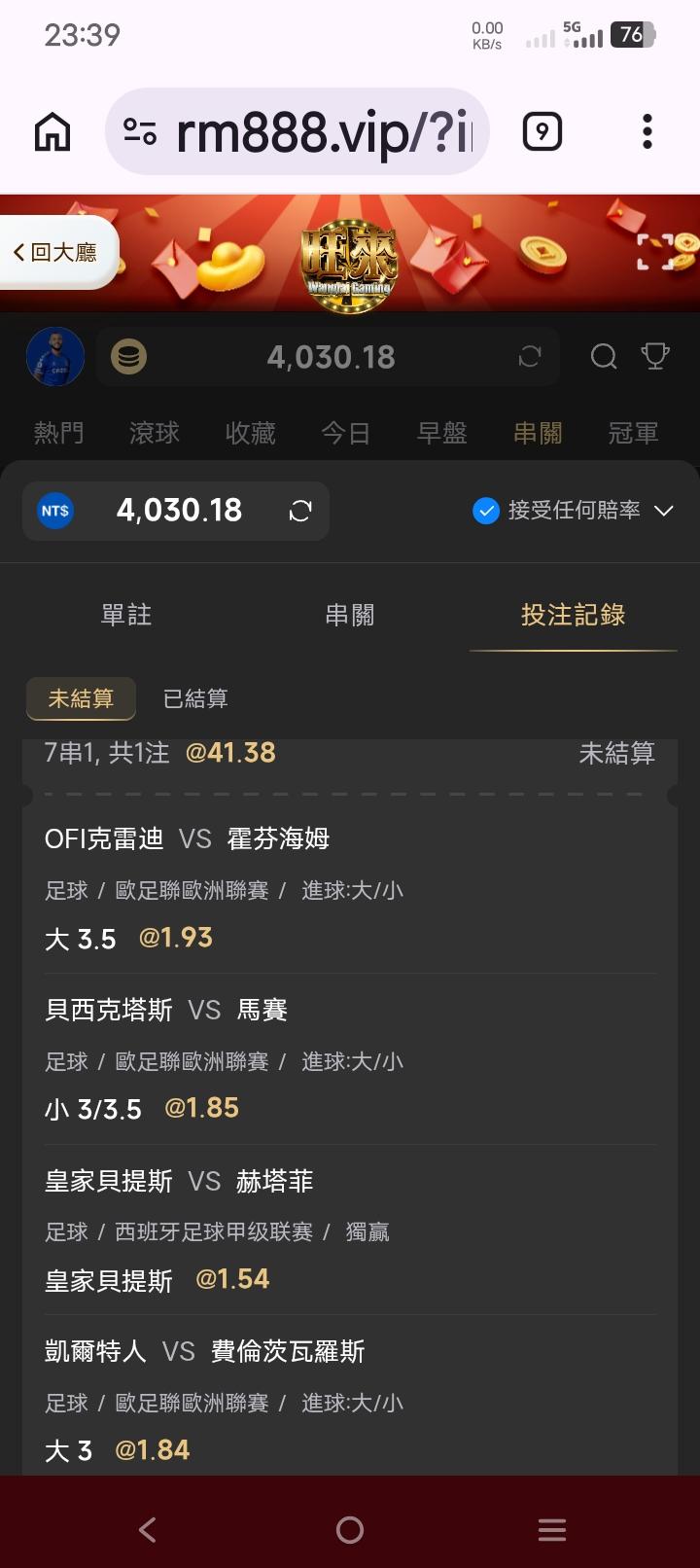
Task: Open the browser home button
Action: (x=52, y=131)
